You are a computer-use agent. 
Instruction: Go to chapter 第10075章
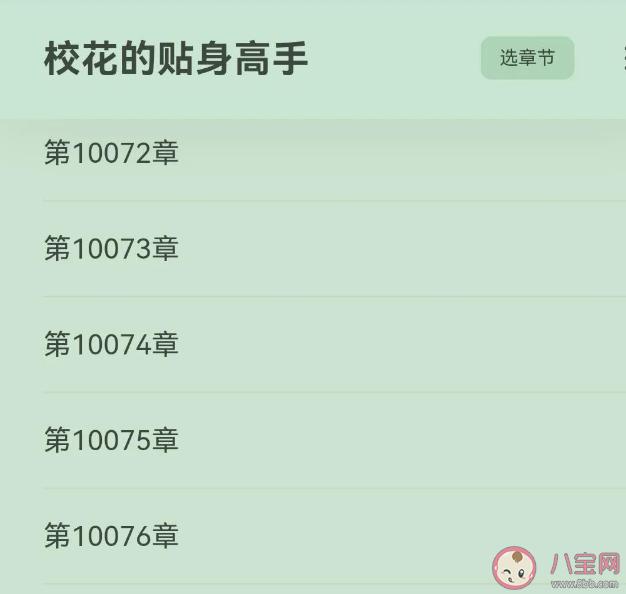(x=111, y=440)
